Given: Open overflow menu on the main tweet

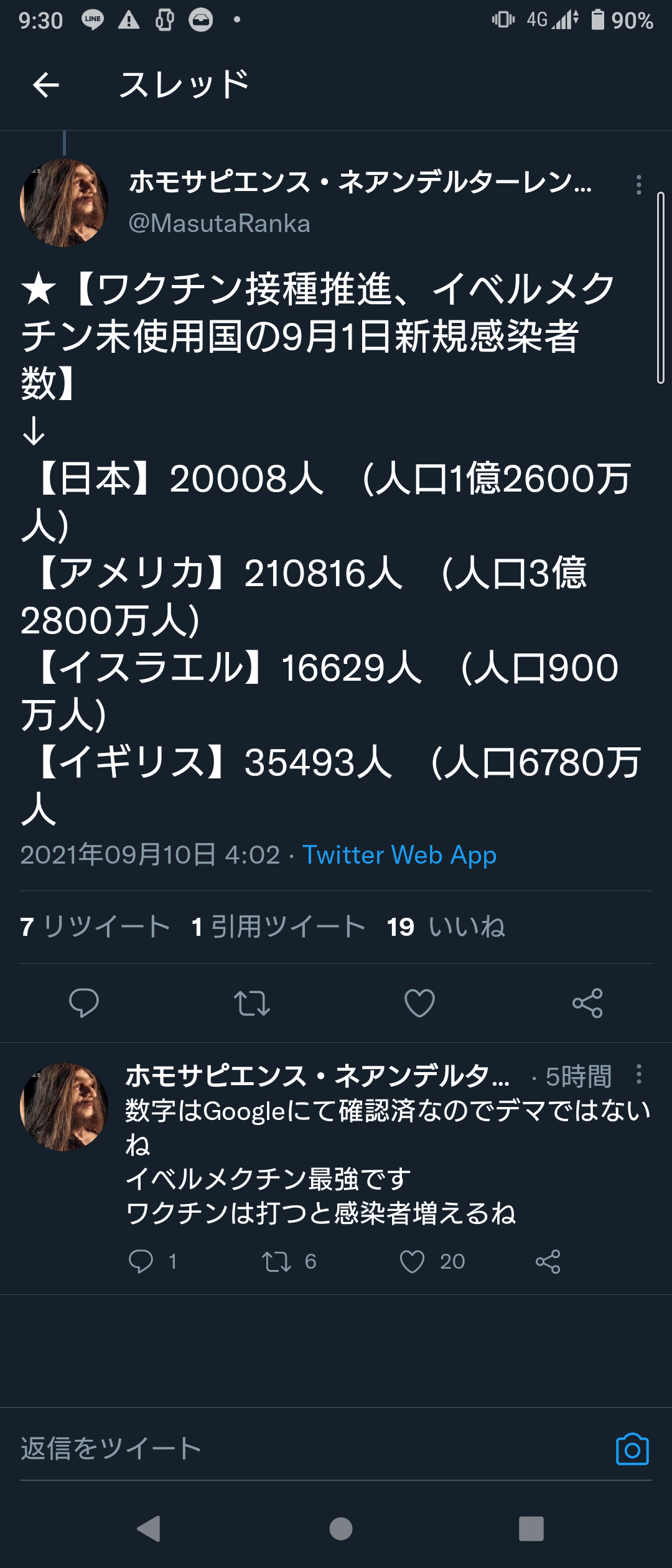Looking at the screenshot, I should pyautogui.click(x=638, y=185).
